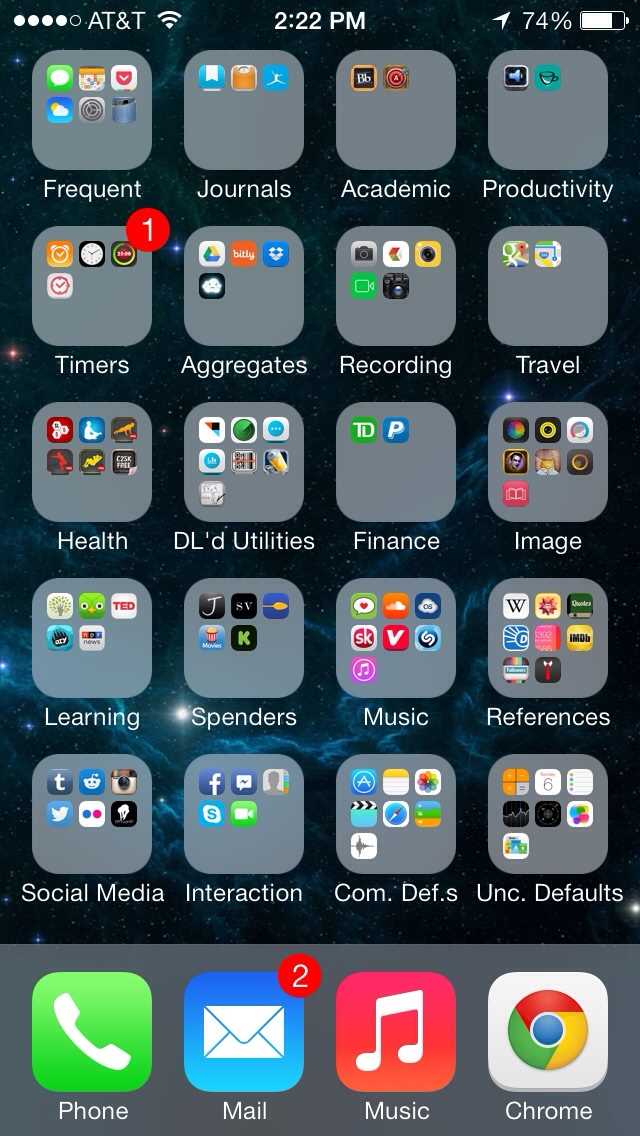
Task: Launch the Music app in the dock
Action: [396, 1032]
